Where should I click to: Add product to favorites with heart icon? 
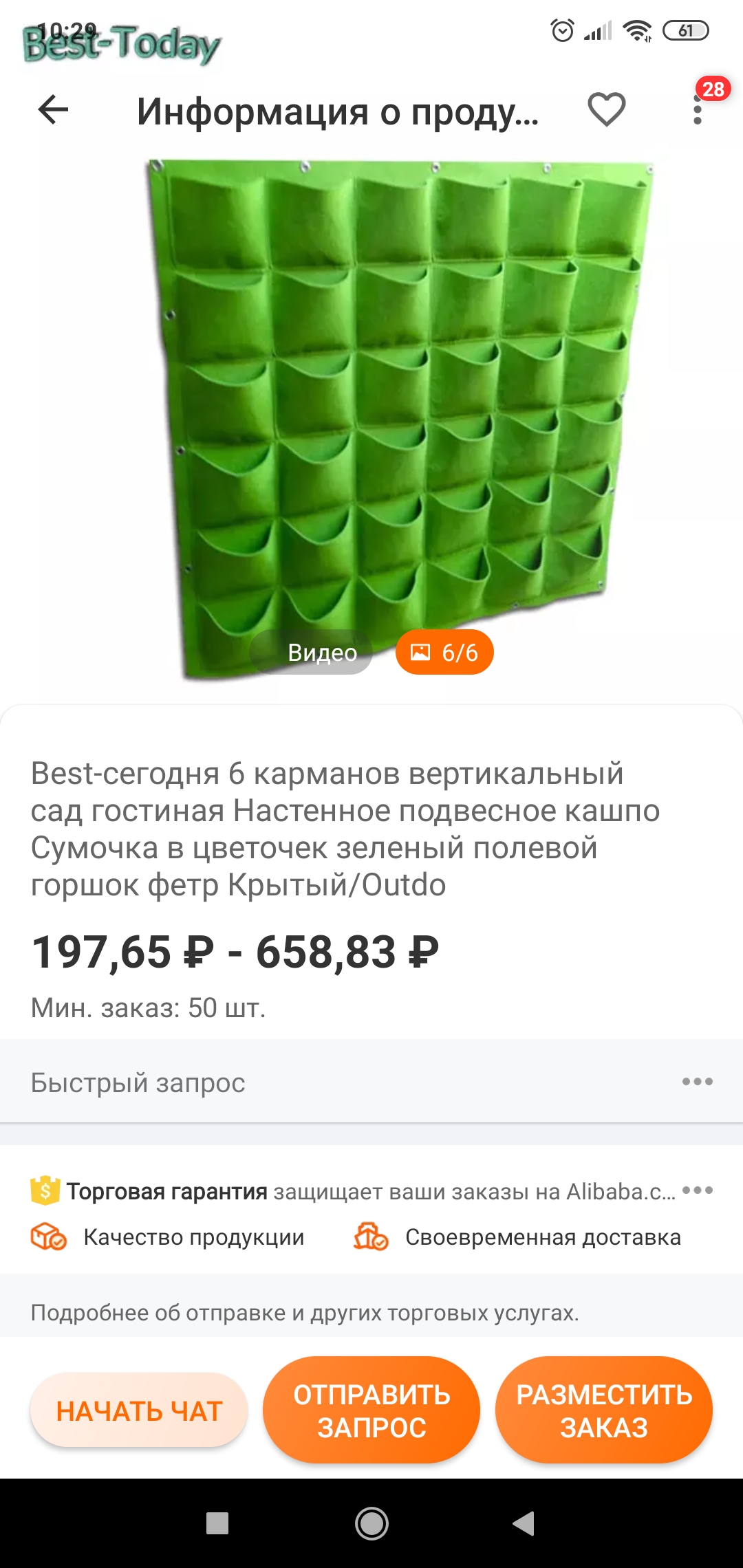(606, 110)
